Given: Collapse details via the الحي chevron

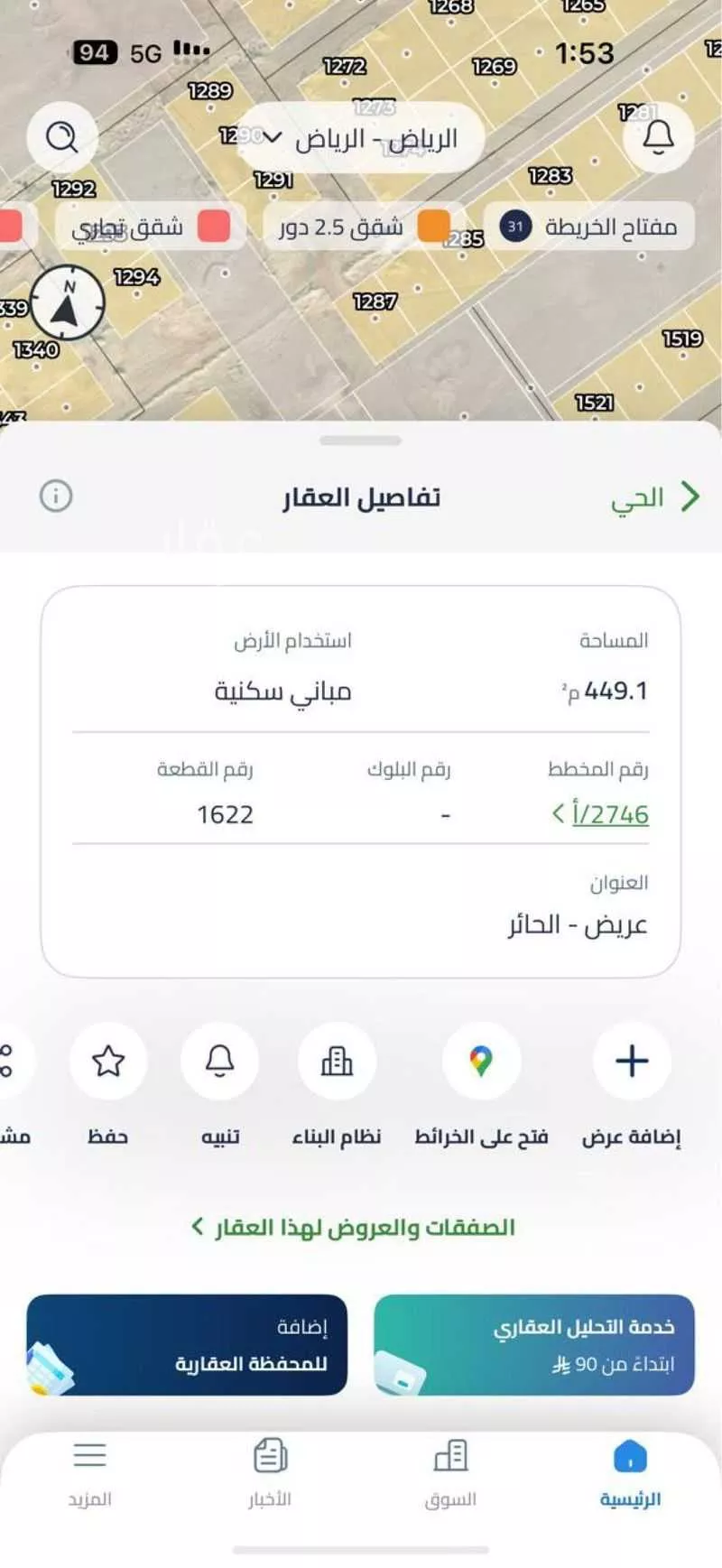Looking at the screenshot, I should click(691, 496).
